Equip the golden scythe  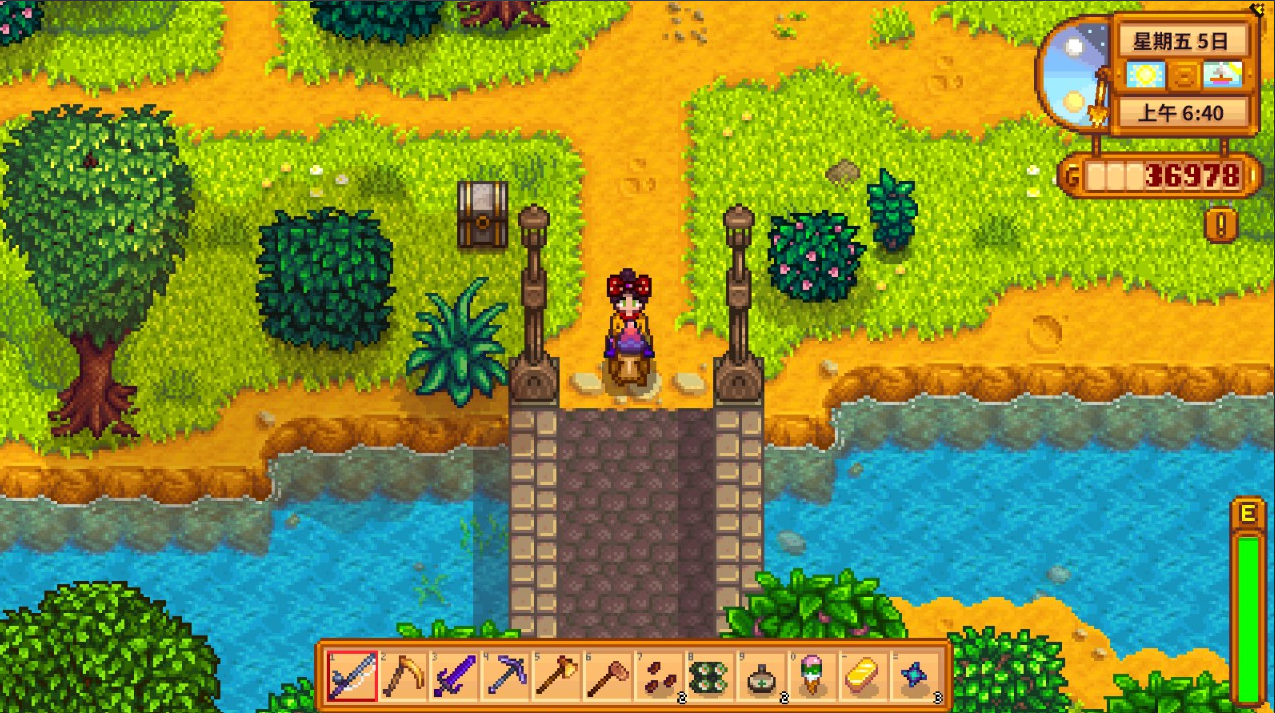click(404, 676)
